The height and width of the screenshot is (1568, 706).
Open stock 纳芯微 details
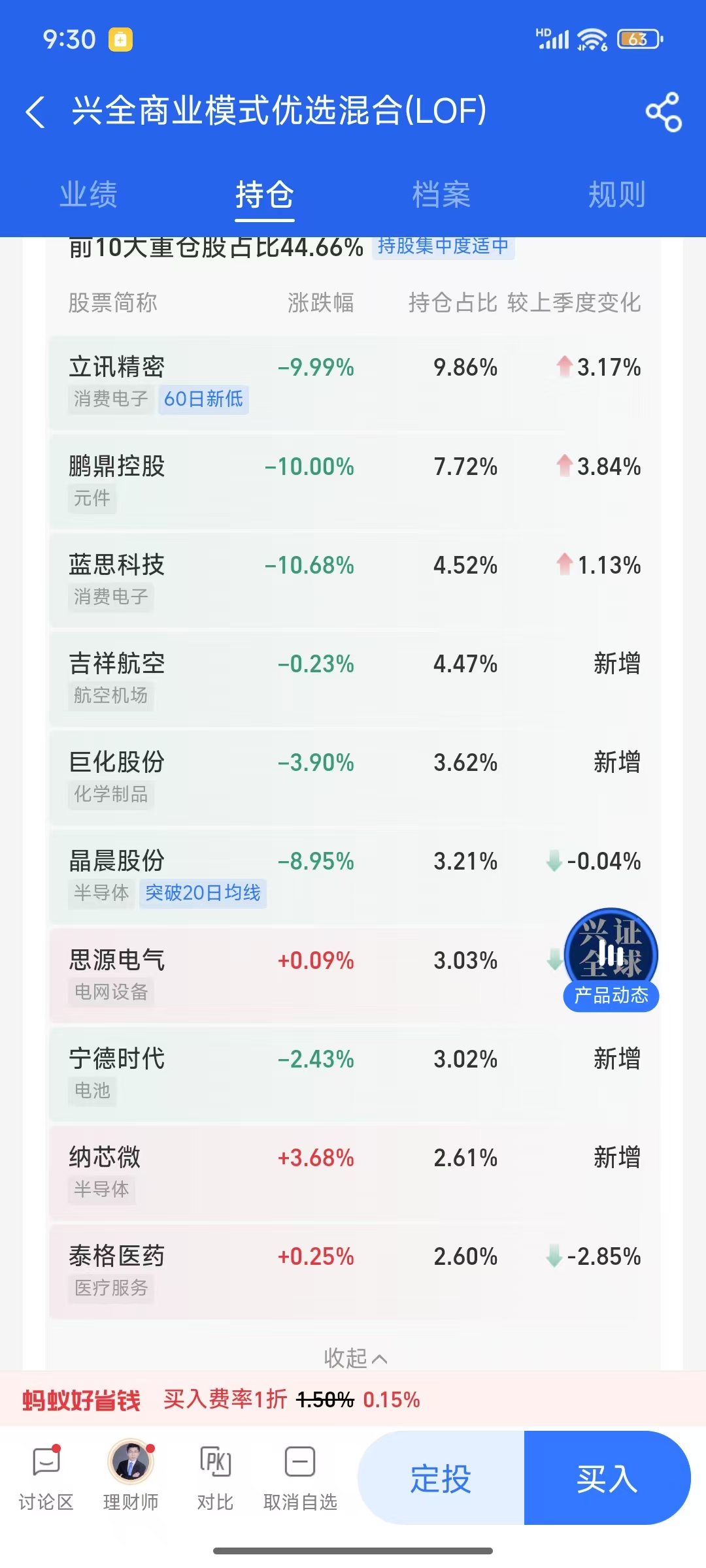106,1158
